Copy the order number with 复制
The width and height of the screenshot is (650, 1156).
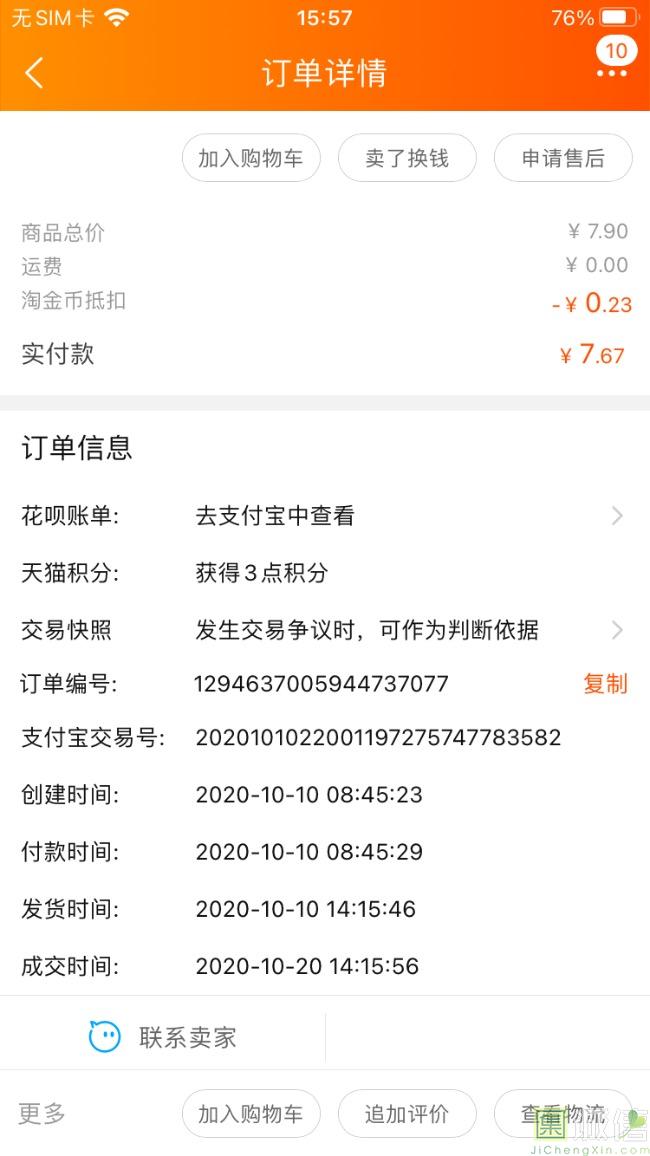tap(605, 683)
